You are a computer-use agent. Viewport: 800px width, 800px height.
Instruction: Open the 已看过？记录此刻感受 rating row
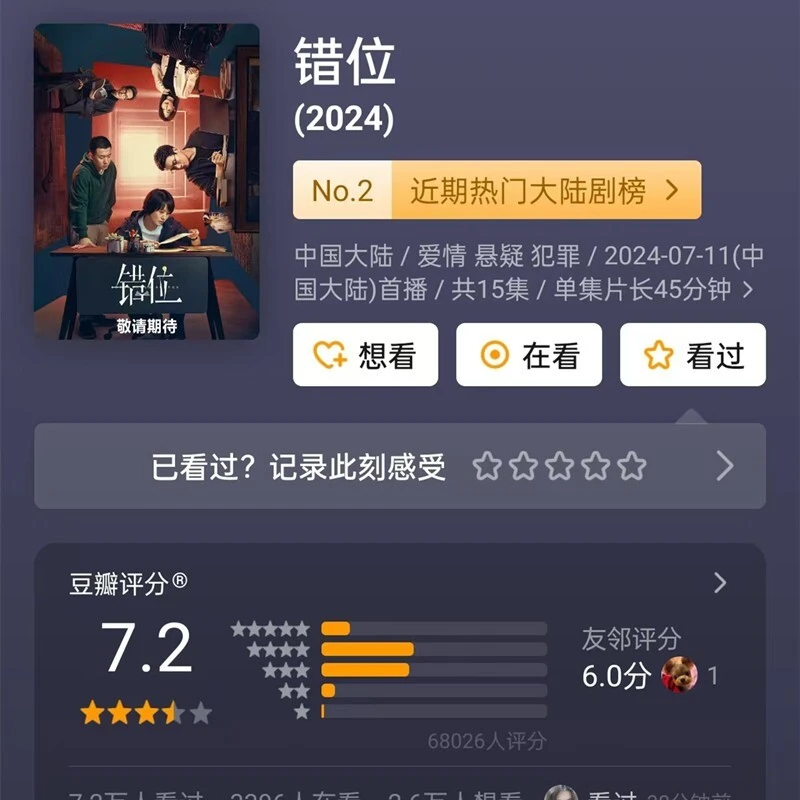tap(400, 466)
